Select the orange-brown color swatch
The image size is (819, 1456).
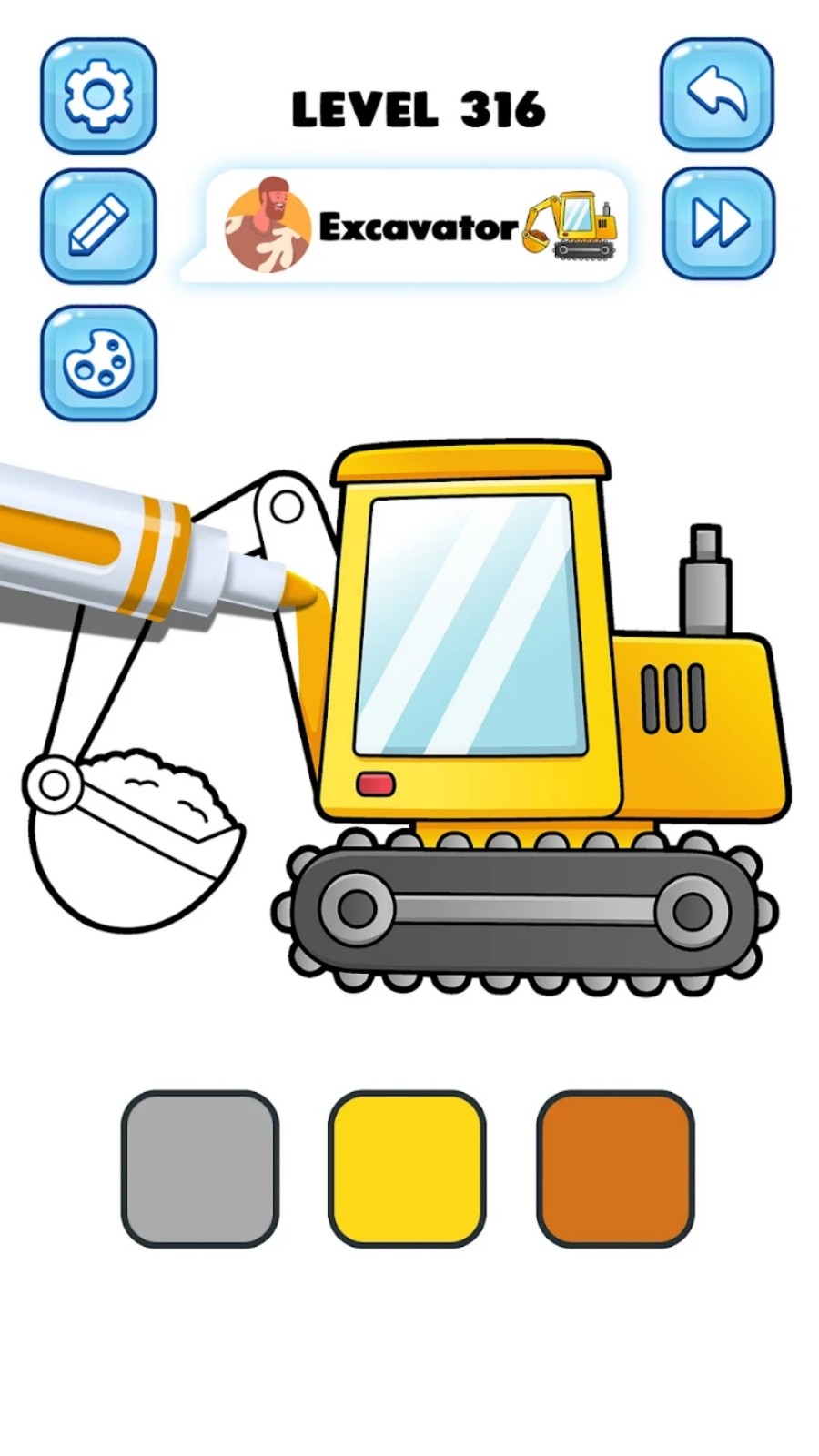click(x=615, y=1168)
